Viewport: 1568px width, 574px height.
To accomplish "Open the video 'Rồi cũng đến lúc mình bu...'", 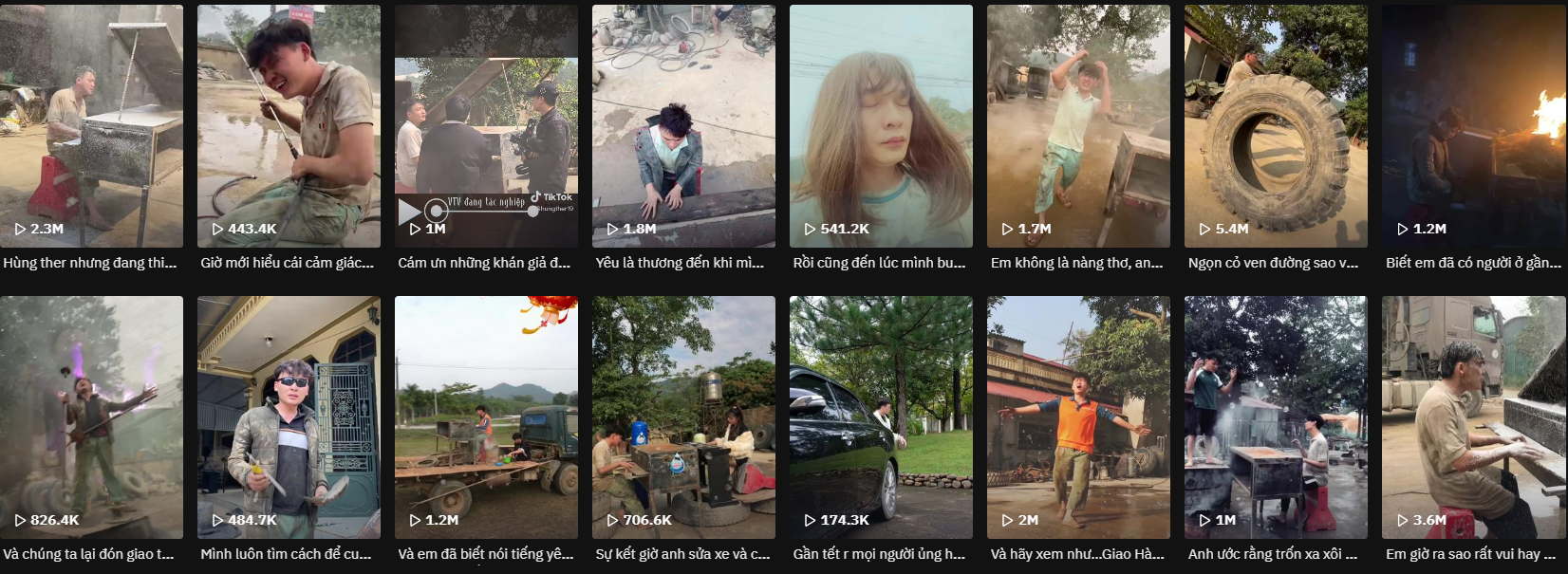I will [881, 126].
